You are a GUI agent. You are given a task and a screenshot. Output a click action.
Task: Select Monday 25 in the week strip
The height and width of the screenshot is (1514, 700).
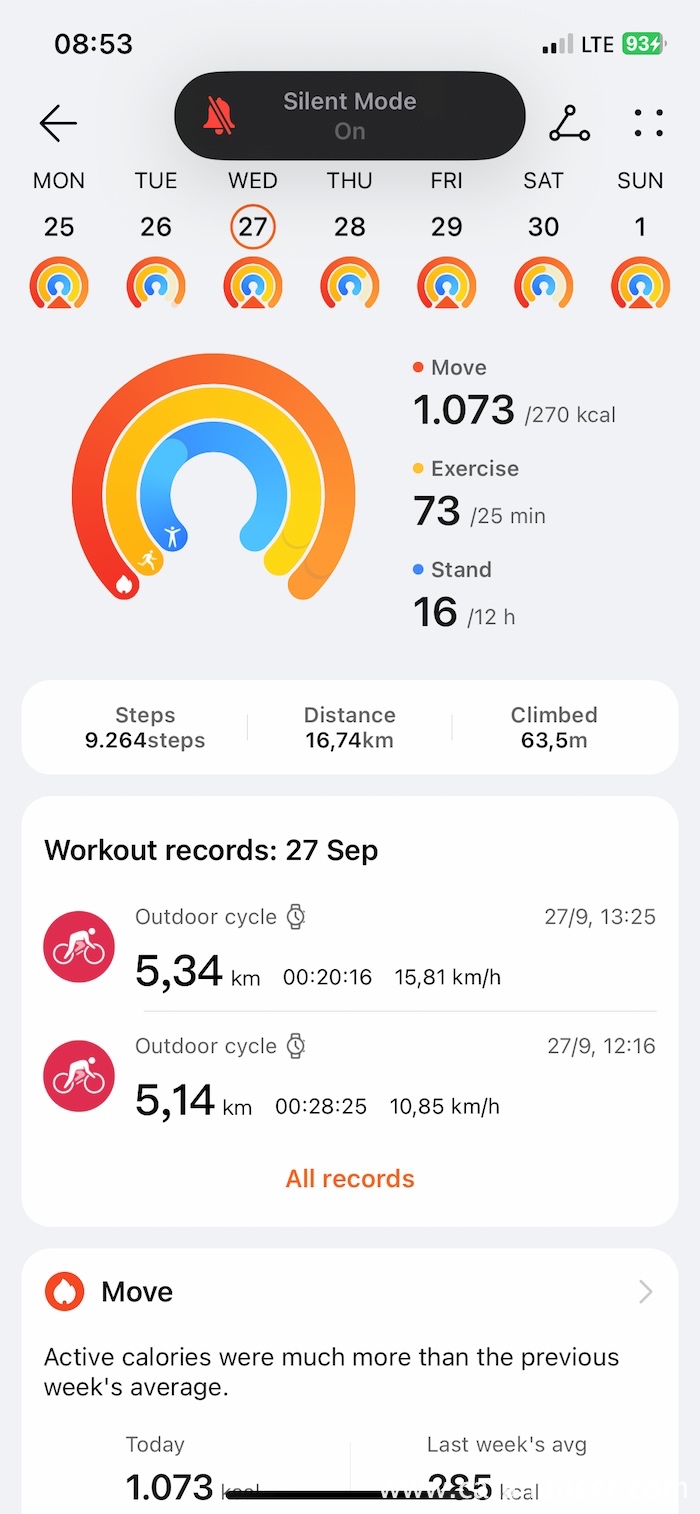coord(59,227)
